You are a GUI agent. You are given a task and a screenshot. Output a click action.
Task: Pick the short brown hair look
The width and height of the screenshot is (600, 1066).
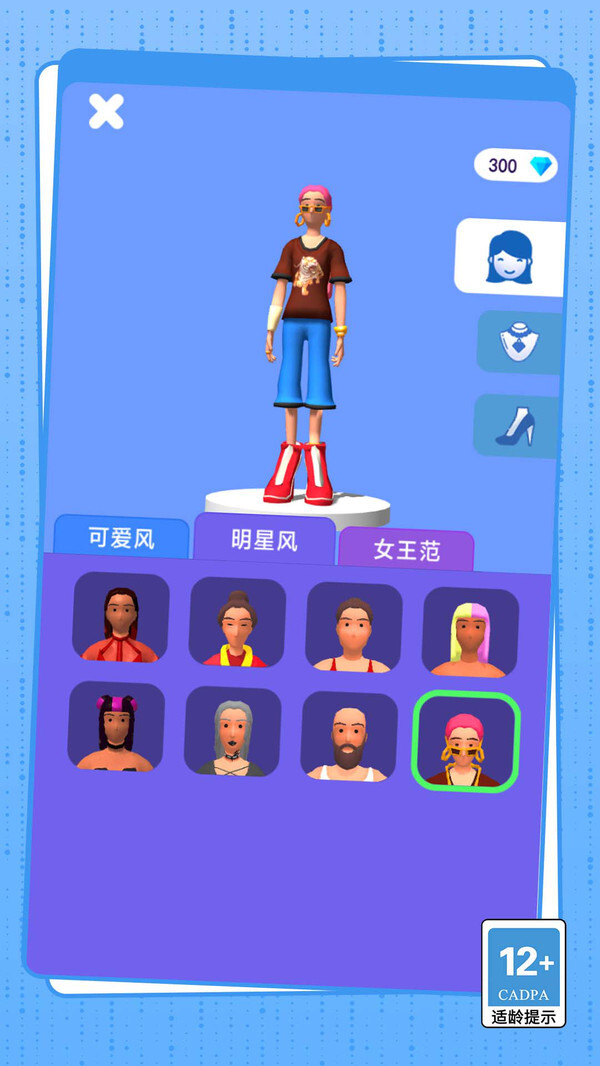click(x=354, y=627)
